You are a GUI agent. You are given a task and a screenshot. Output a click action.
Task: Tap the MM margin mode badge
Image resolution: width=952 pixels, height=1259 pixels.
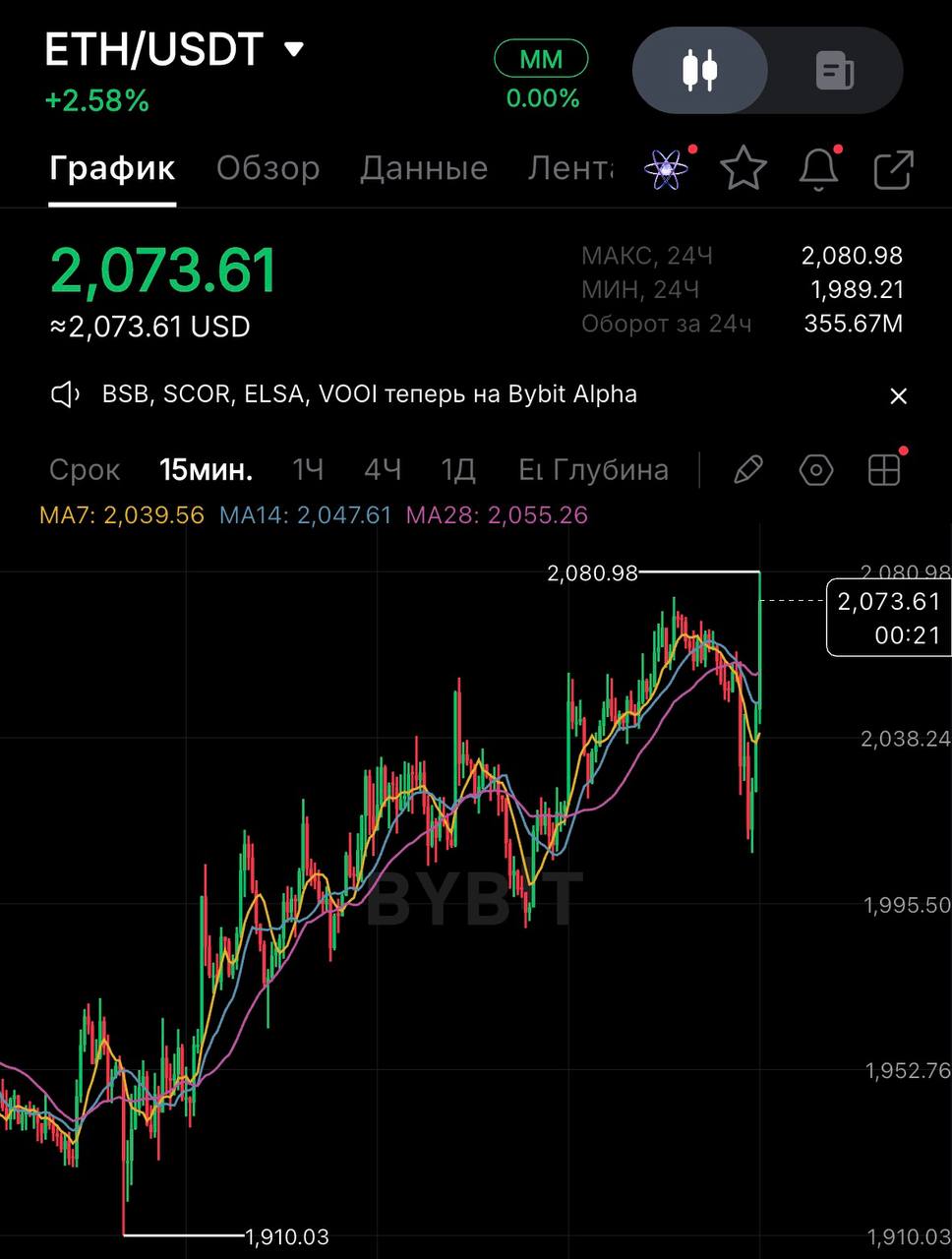point(541,59)
